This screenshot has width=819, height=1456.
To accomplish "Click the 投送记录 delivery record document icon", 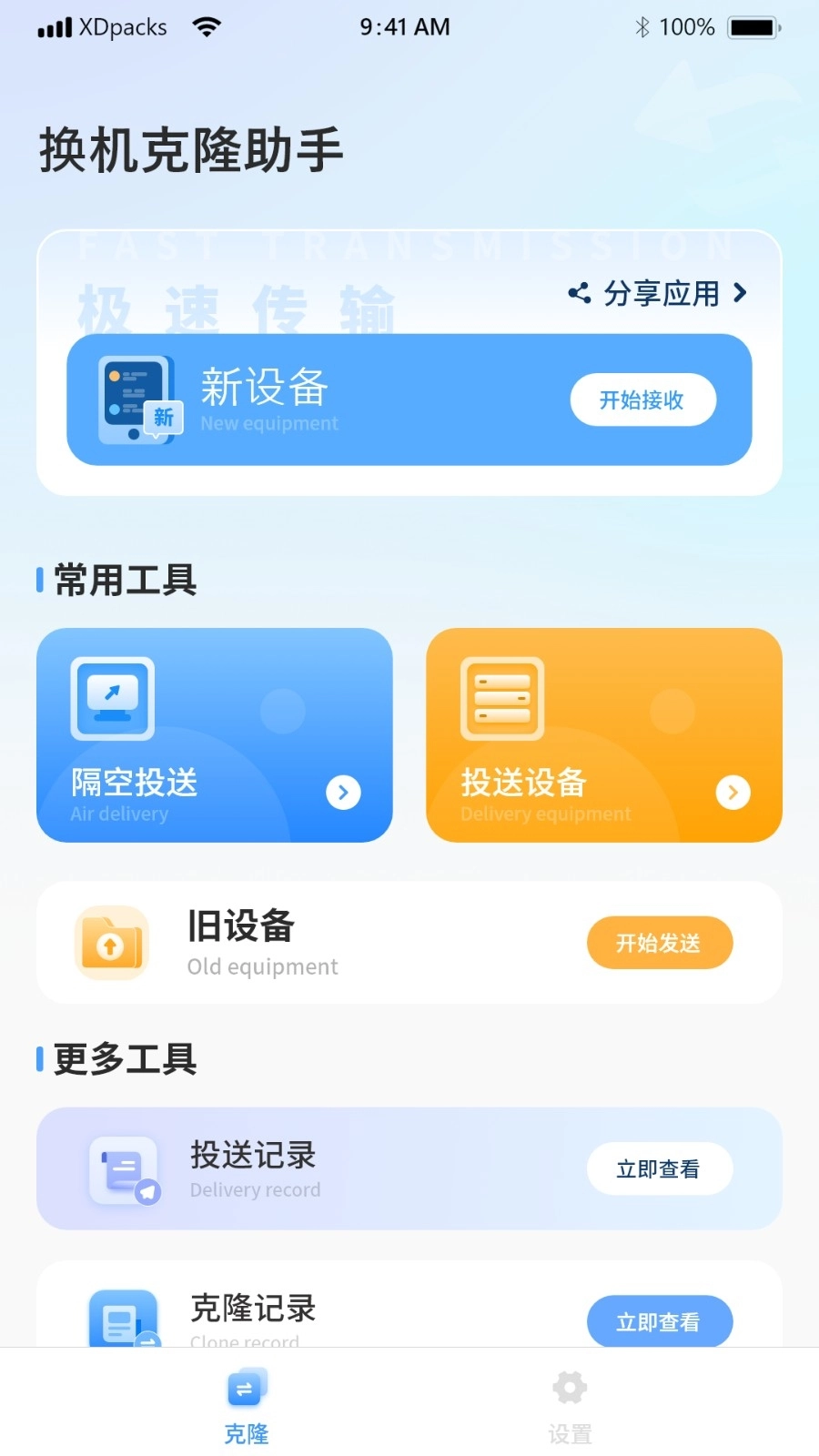I will [x=123, y=1169].
